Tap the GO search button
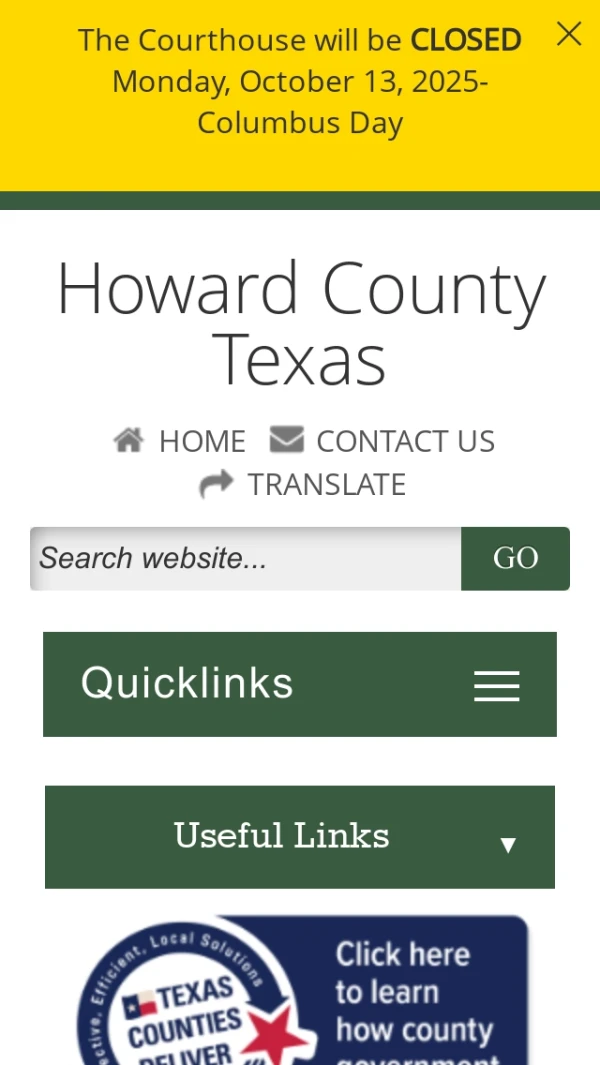Screen dimensions: 600x1065 [x=515, y=558]
